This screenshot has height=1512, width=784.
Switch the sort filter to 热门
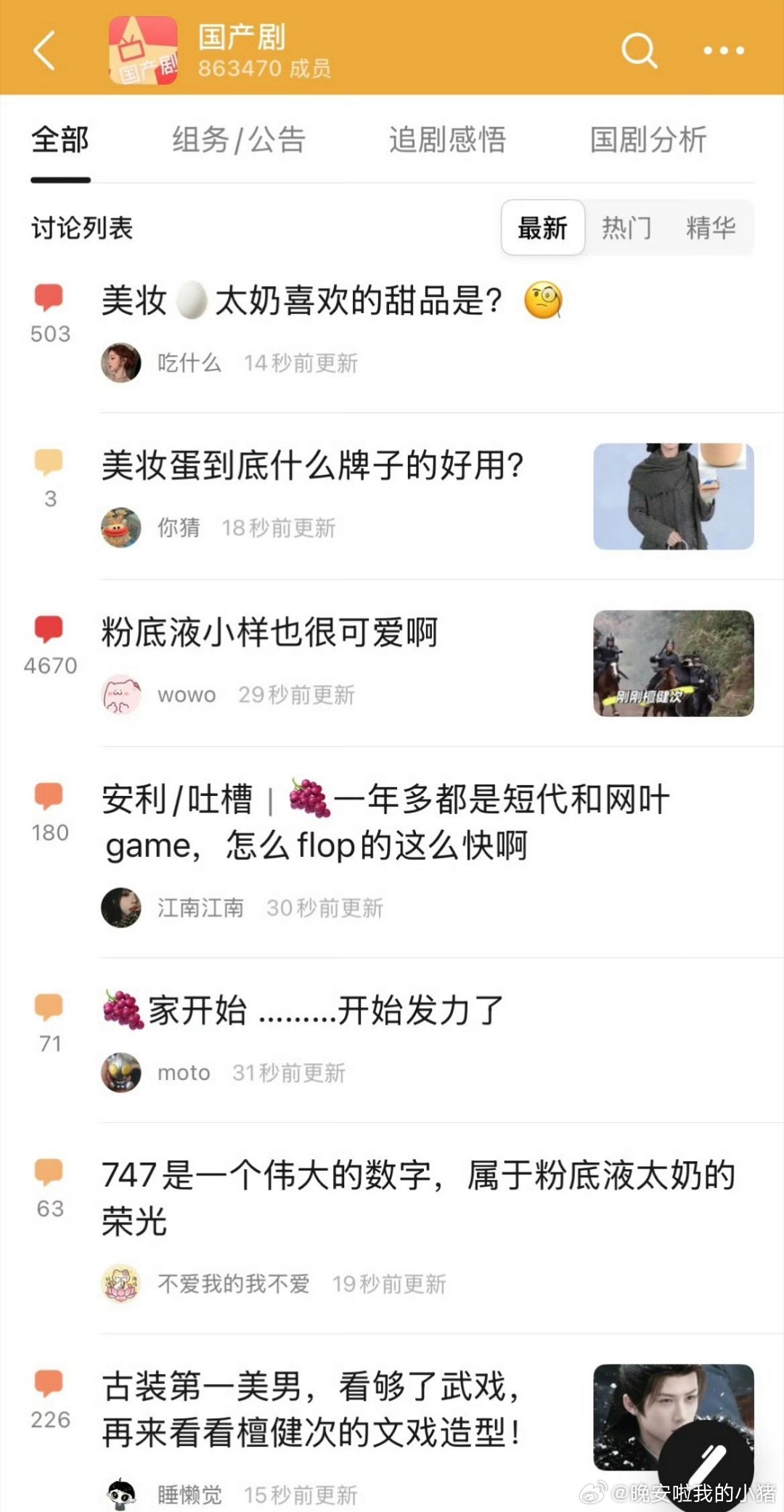tap(626, 227)
